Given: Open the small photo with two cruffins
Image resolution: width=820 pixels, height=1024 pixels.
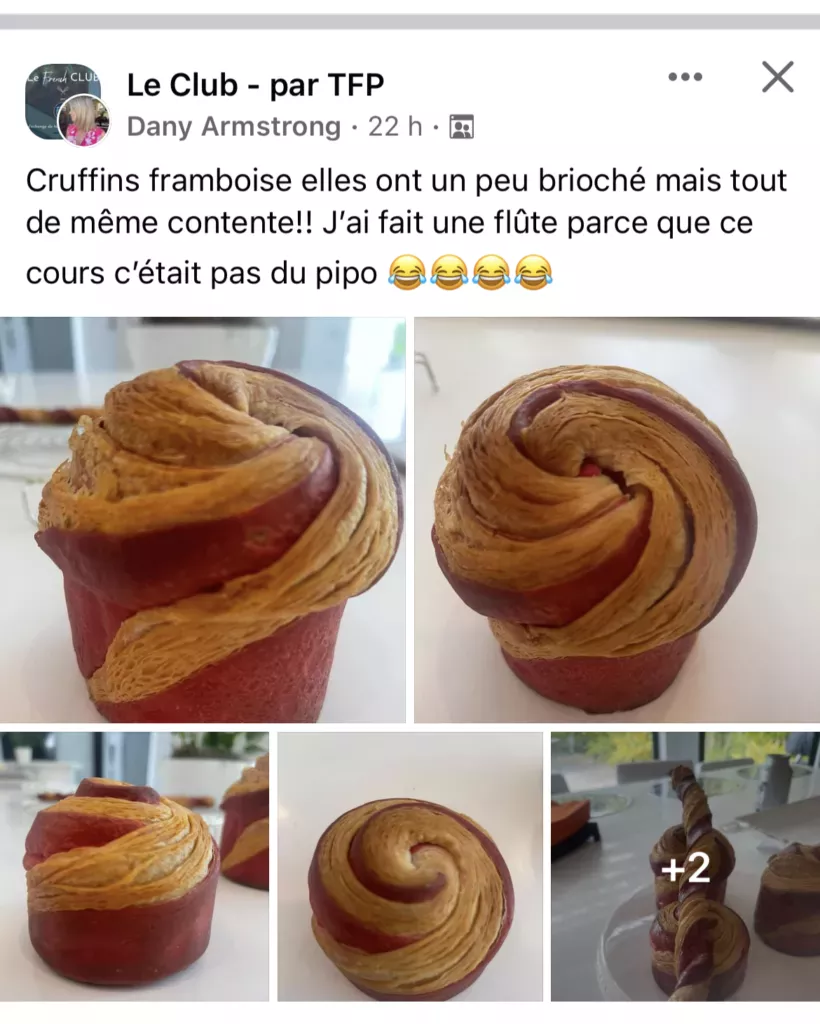Looking at the screenshot, I should point(134,866).
